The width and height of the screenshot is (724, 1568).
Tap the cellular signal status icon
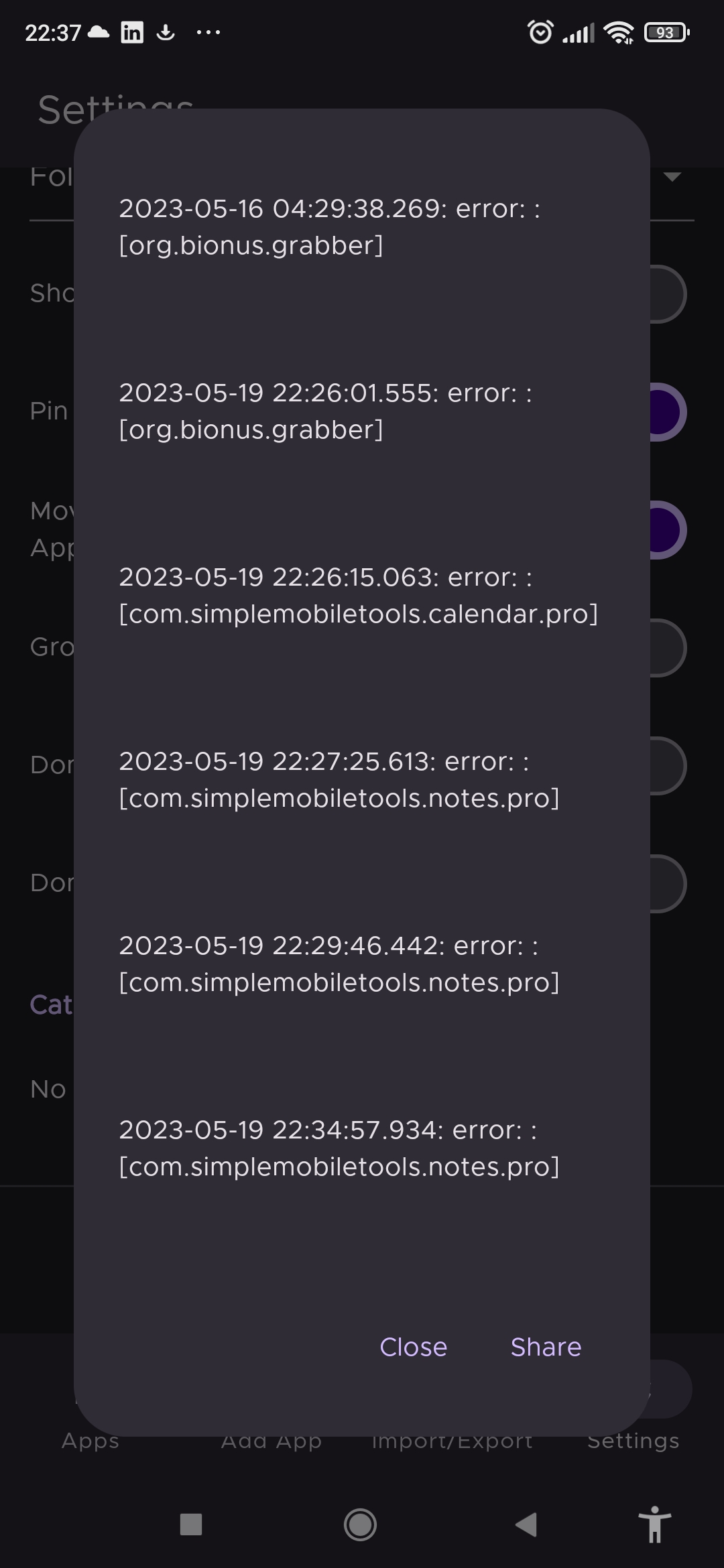point(578,31)
